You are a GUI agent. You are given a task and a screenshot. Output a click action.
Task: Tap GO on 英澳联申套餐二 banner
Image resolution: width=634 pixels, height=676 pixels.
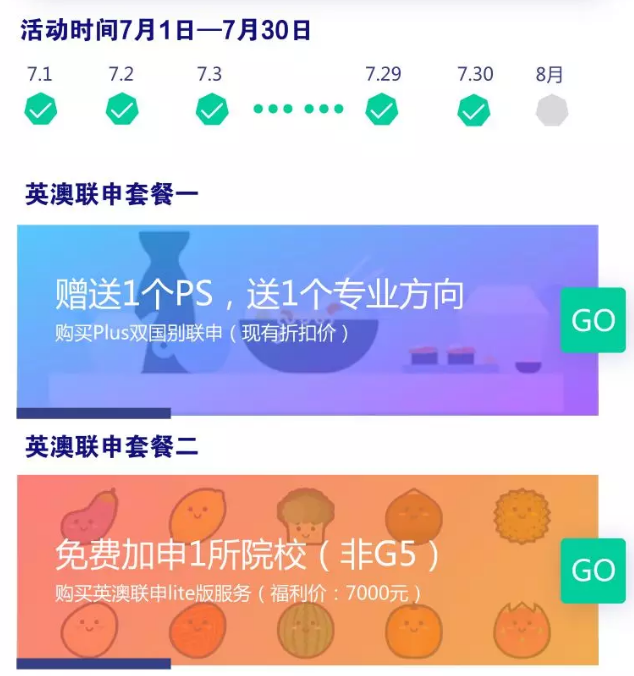[x=592, y=570]
